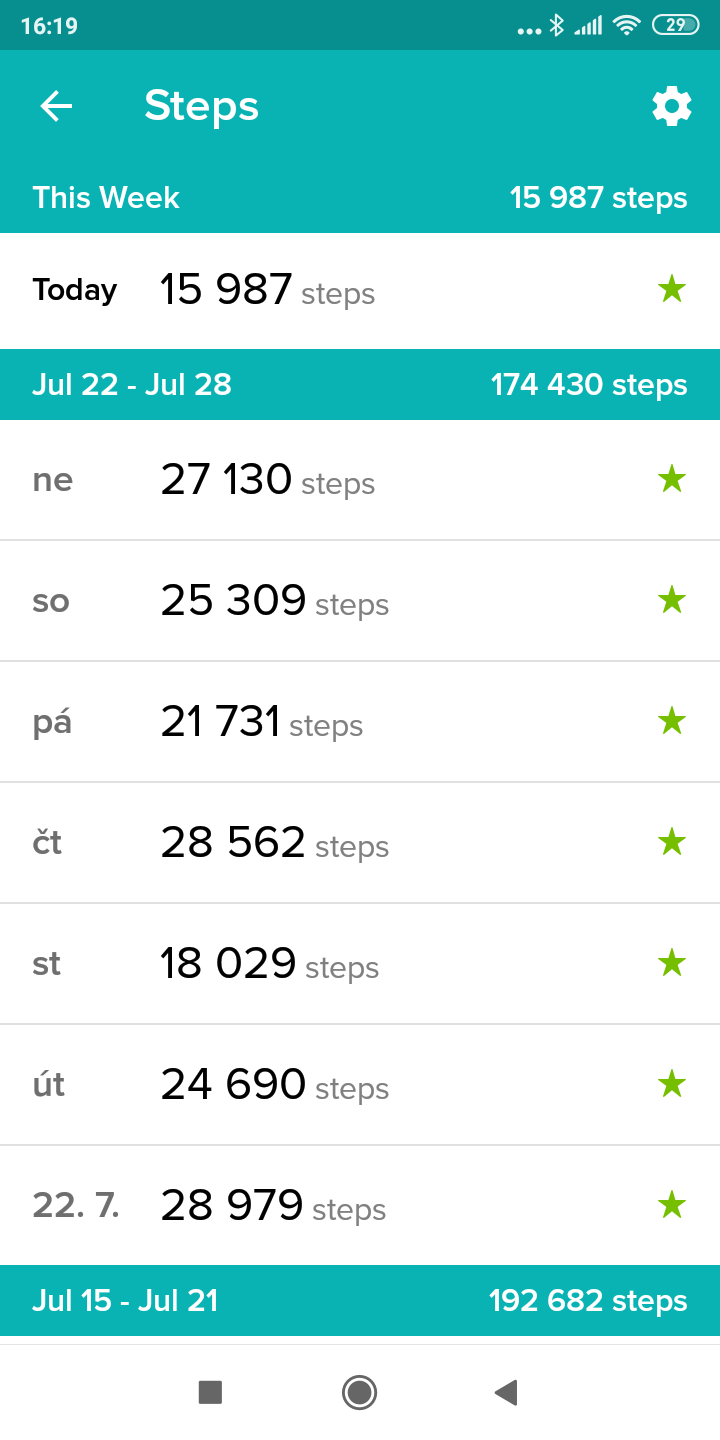The width and height of the screenshot is (720, 1440).
Task: Select the pá 21 731 steps row
Action: pos(360,722)
